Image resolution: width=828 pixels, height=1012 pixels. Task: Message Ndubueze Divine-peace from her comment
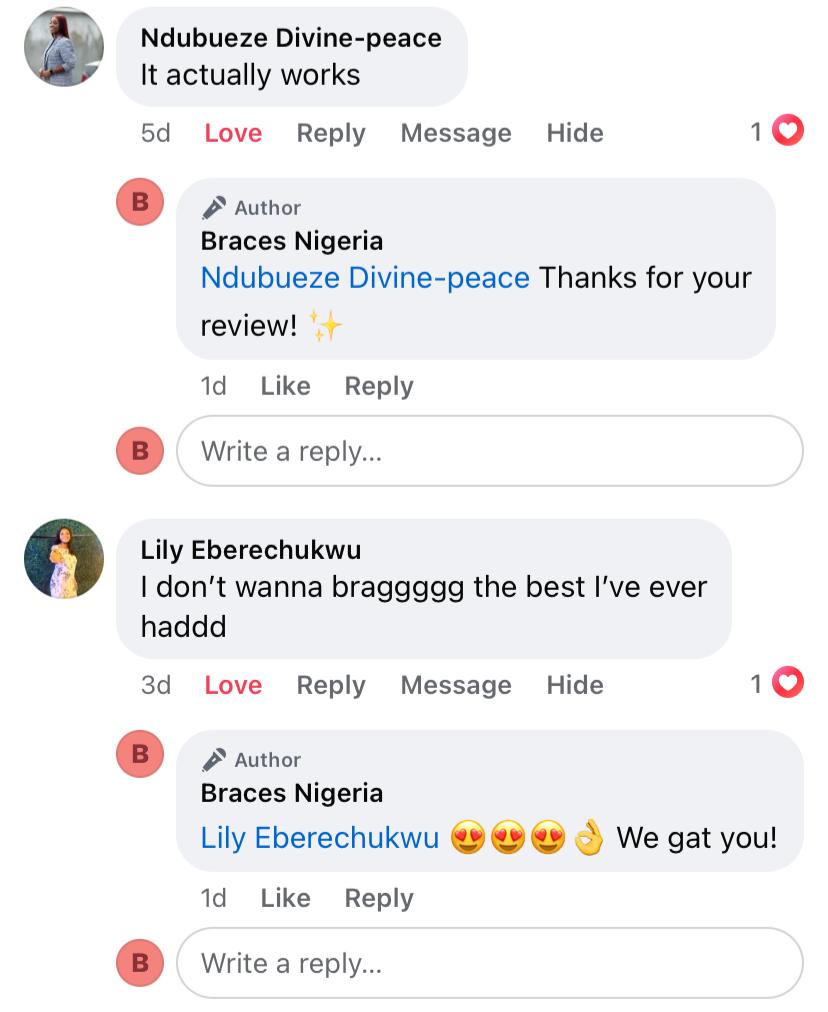(455, 133)
